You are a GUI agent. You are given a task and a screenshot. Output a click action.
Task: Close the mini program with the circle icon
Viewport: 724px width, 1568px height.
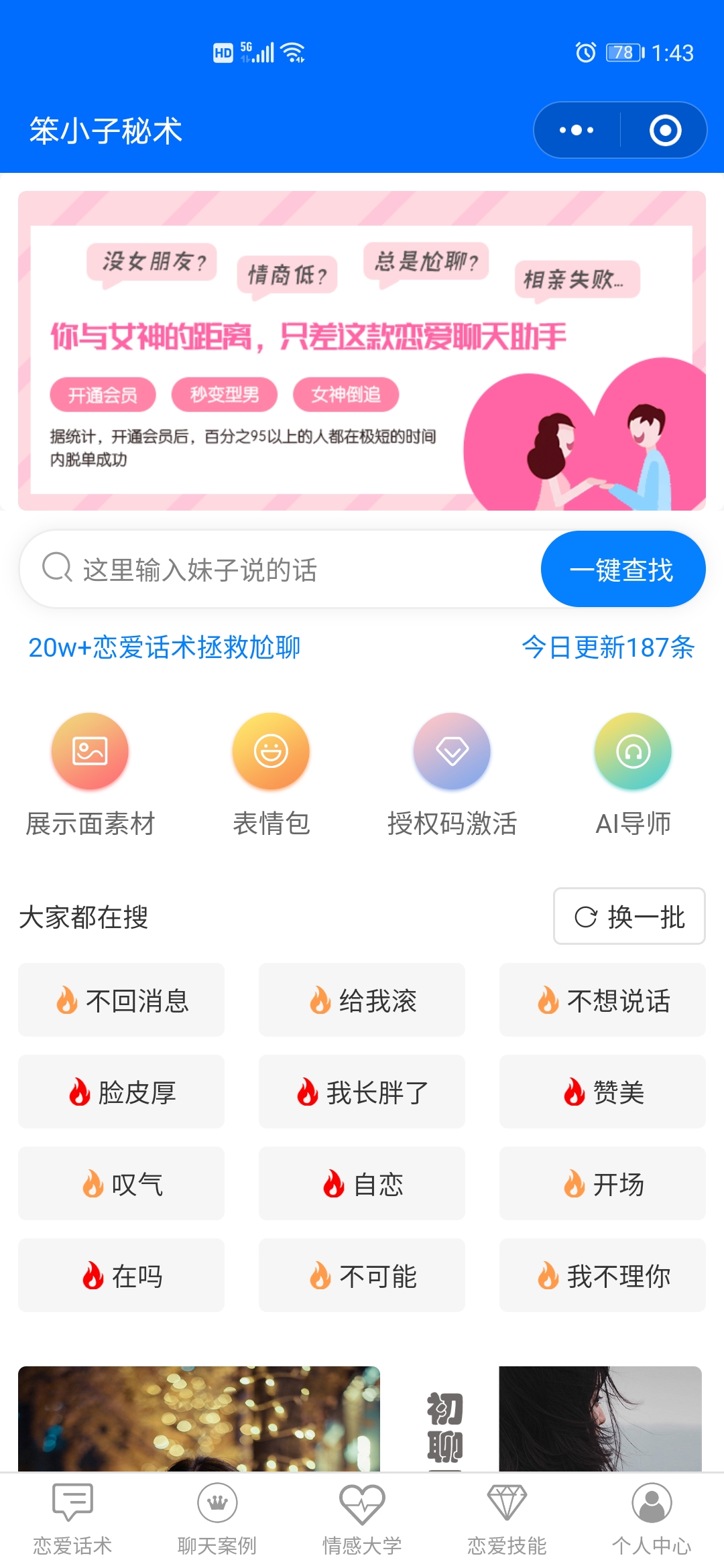coord(665,130)
